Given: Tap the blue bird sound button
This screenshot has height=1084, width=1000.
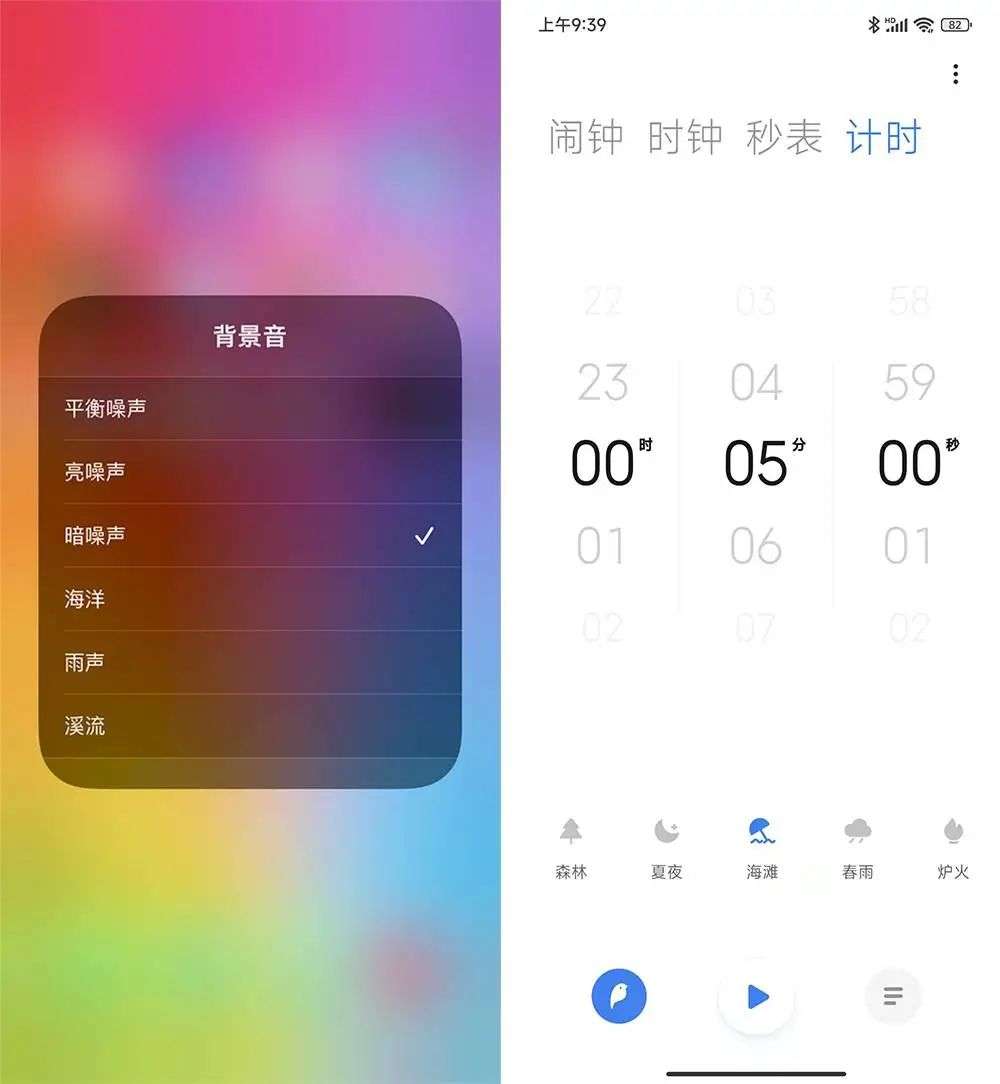Looking at the screenshot, I should tap(619, 996).
